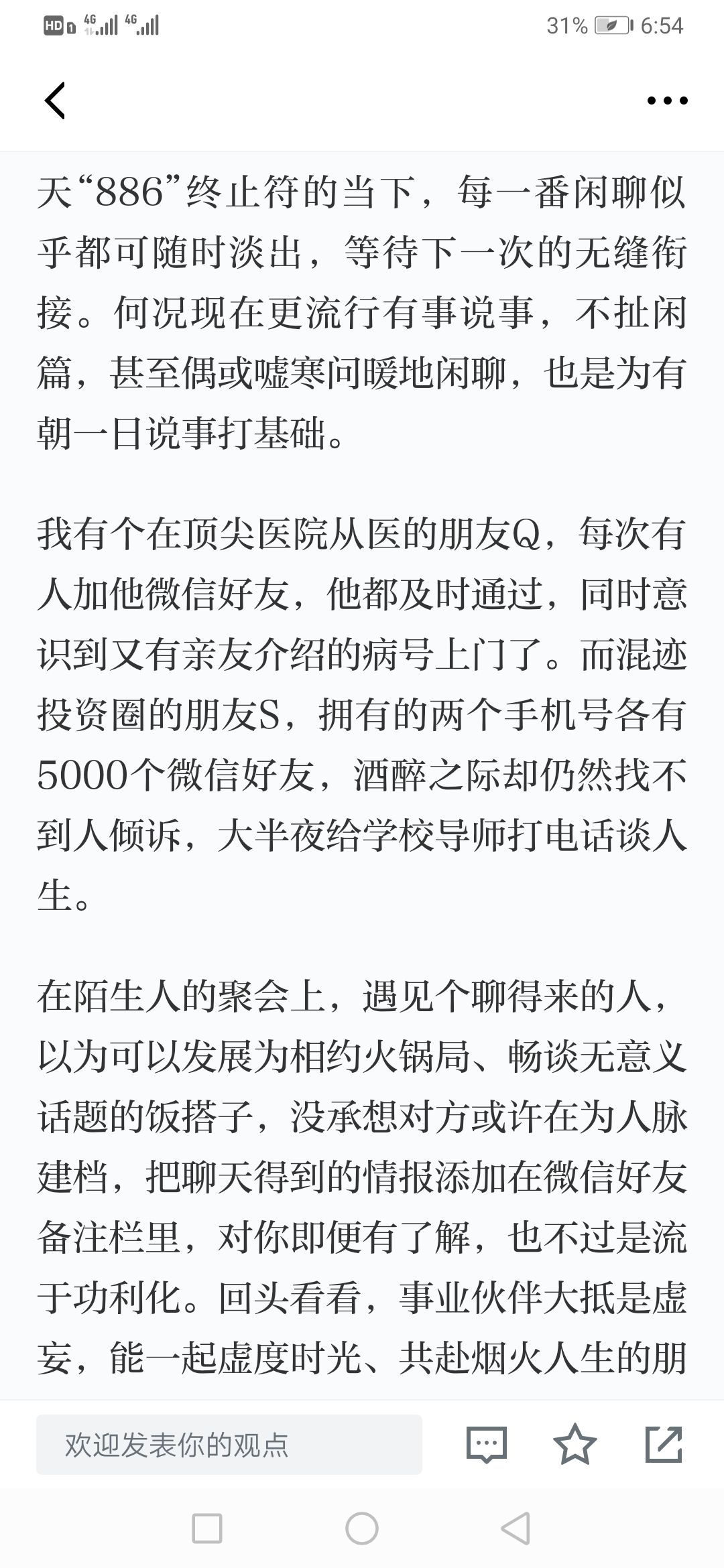Tap the system home button
The width and height of the screenshot is (724, 1568).
tap(362, 1529)
